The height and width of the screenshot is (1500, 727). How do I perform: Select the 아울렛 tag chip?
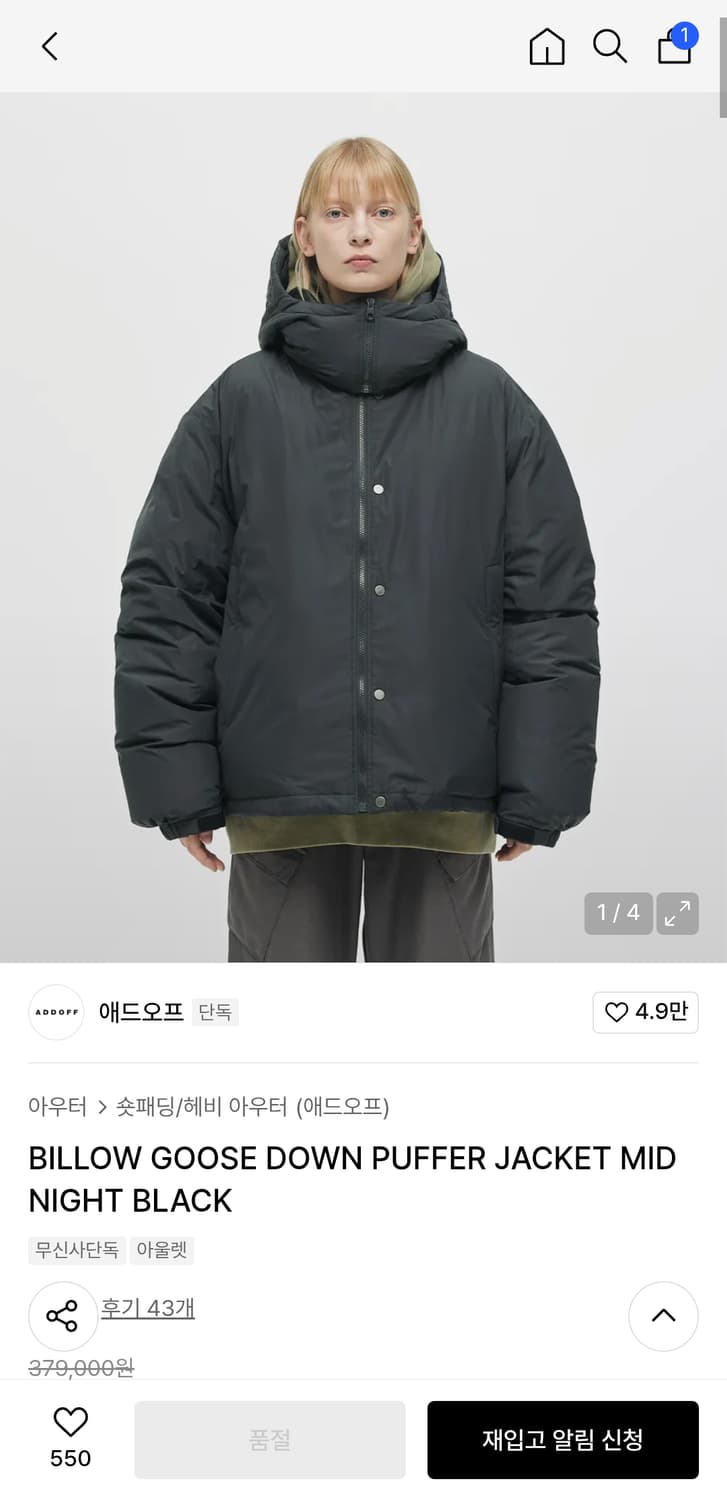[162, 1250]
